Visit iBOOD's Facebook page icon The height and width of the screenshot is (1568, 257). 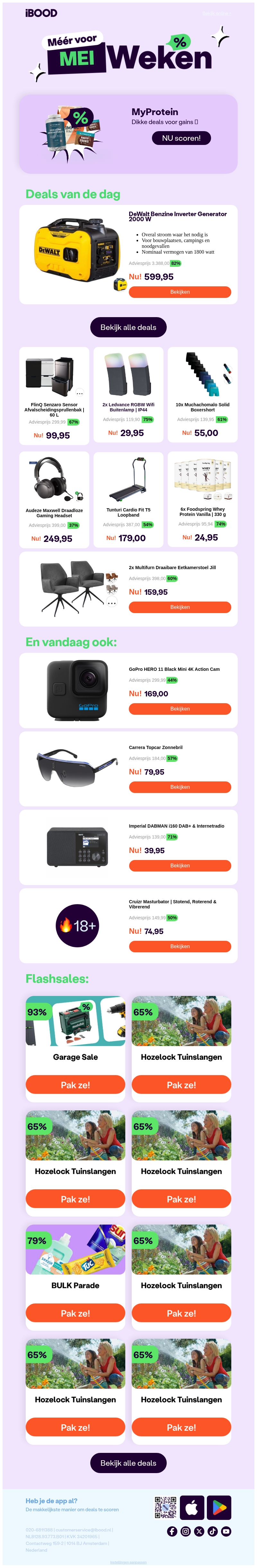(x=172, y=1531)
